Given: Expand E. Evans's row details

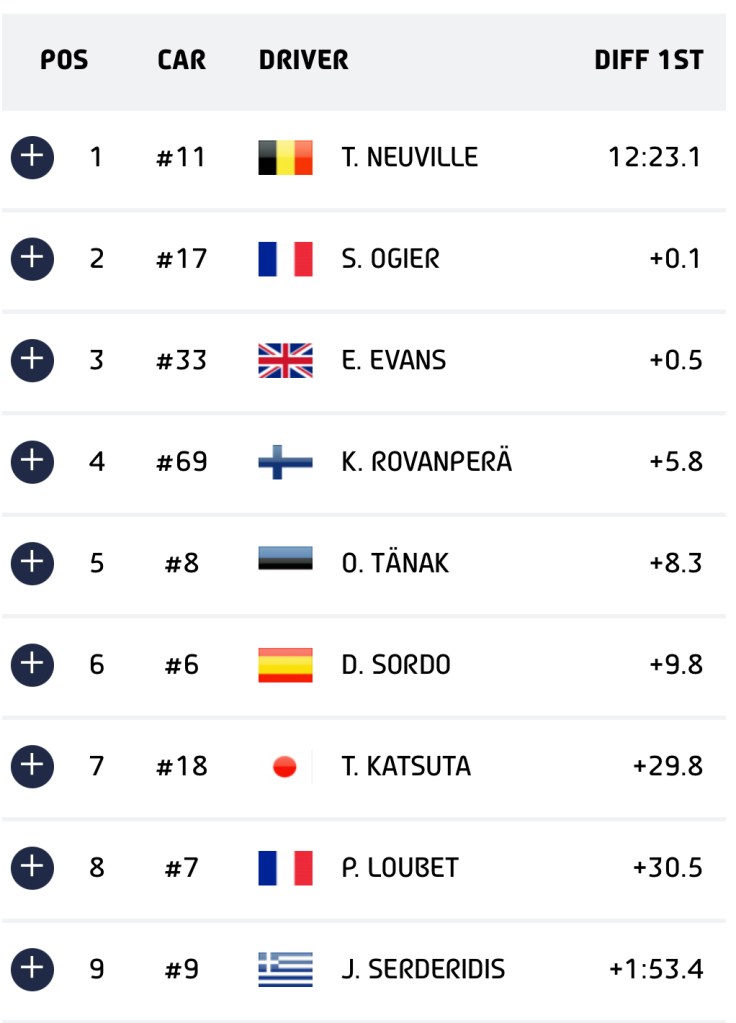Looking at the screenshot, I should tap(32, 360).
